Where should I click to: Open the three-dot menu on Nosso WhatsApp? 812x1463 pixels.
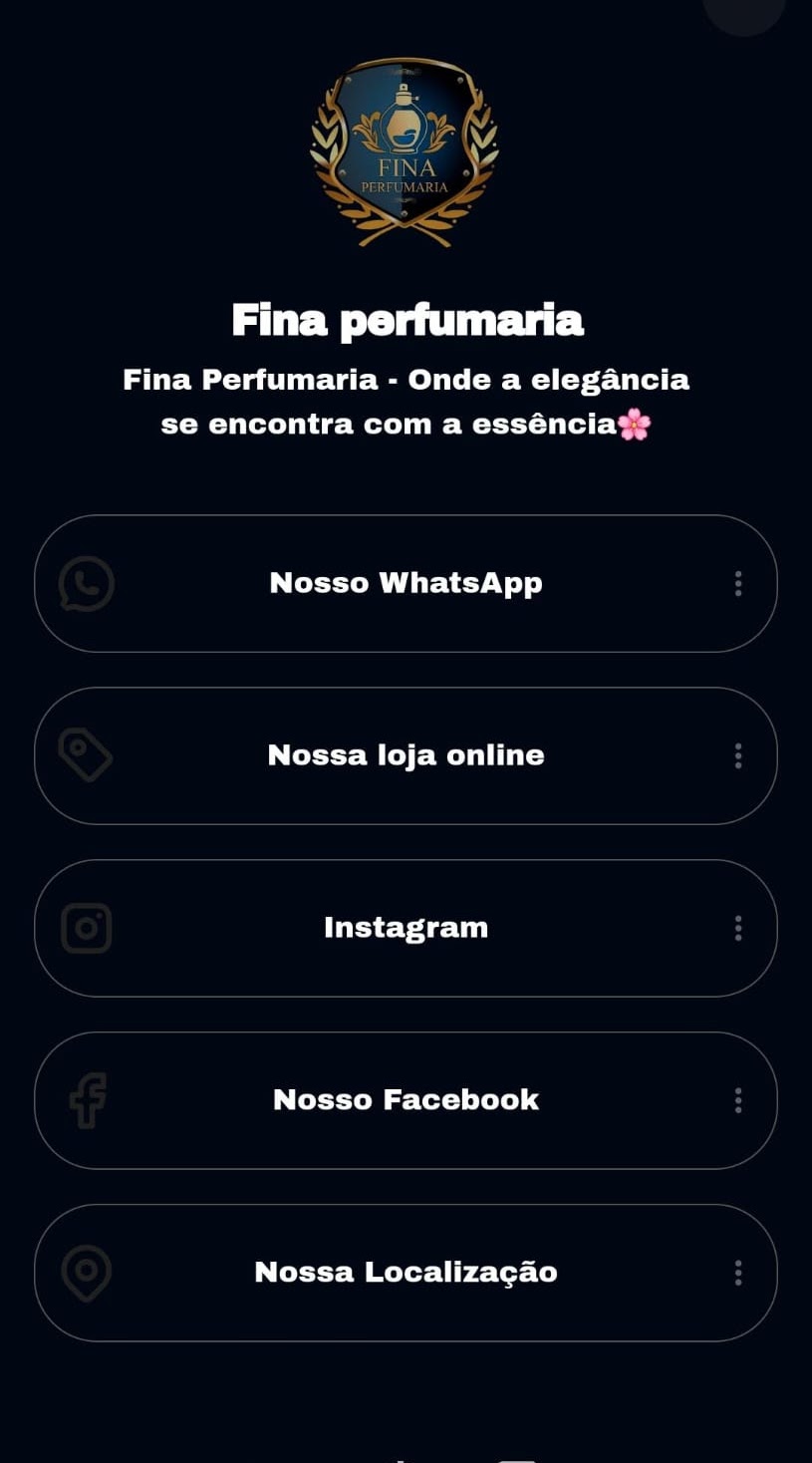(738, 583)
